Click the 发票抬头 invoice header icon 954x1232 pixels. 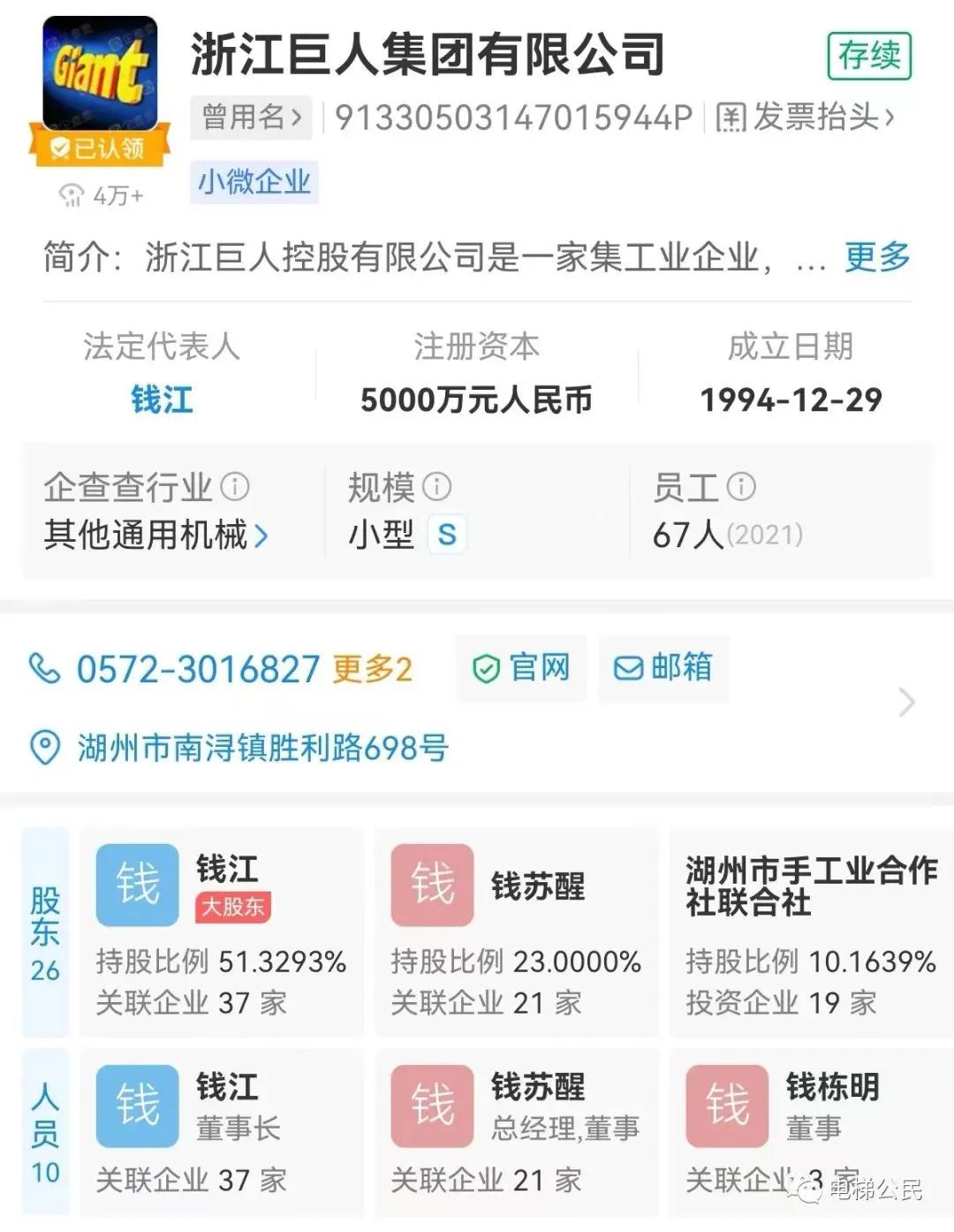click(x=730, y=118)
